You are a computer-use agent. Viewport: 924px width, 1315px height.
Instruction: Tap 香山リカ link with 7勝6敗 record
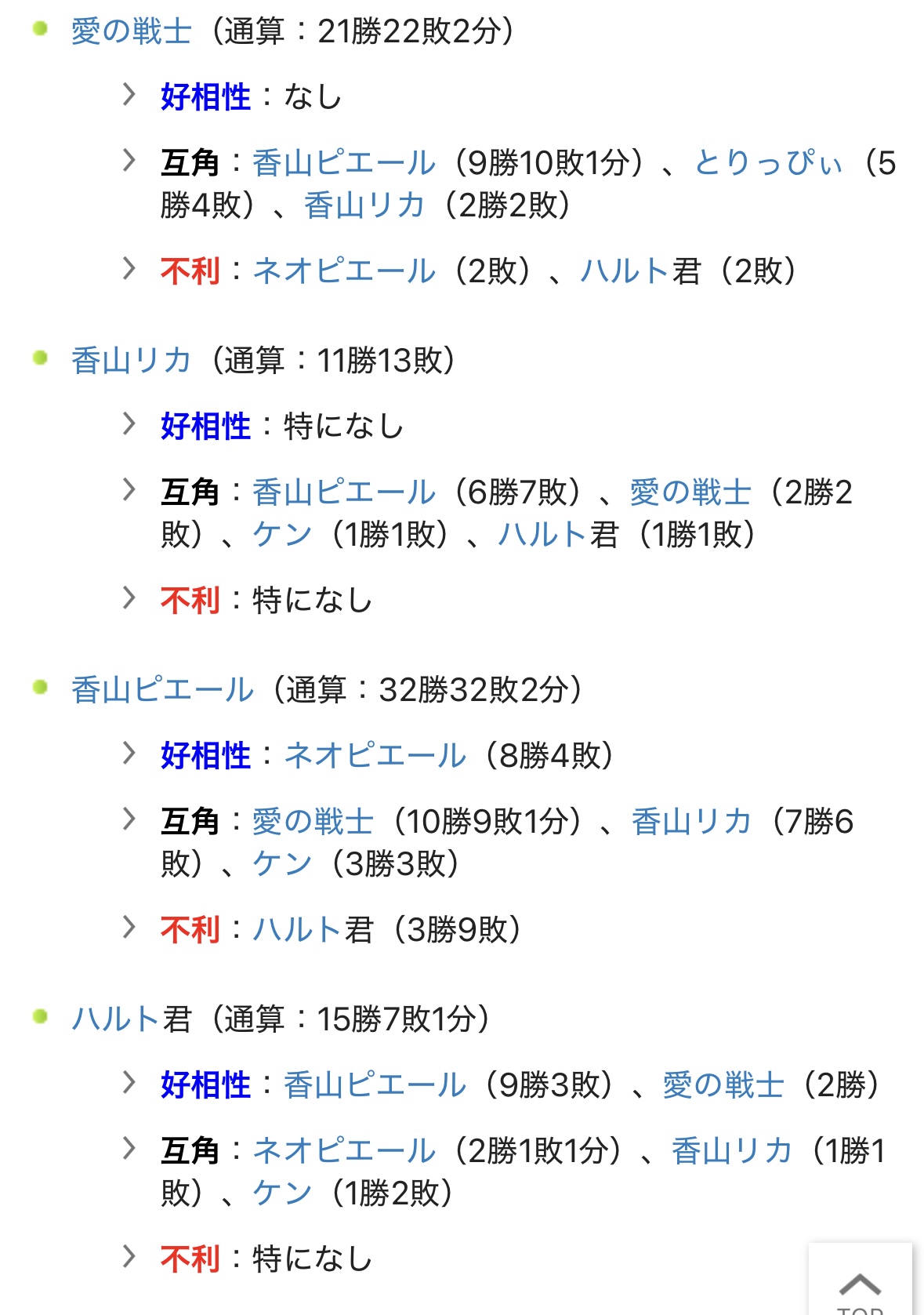click(691, 822)
